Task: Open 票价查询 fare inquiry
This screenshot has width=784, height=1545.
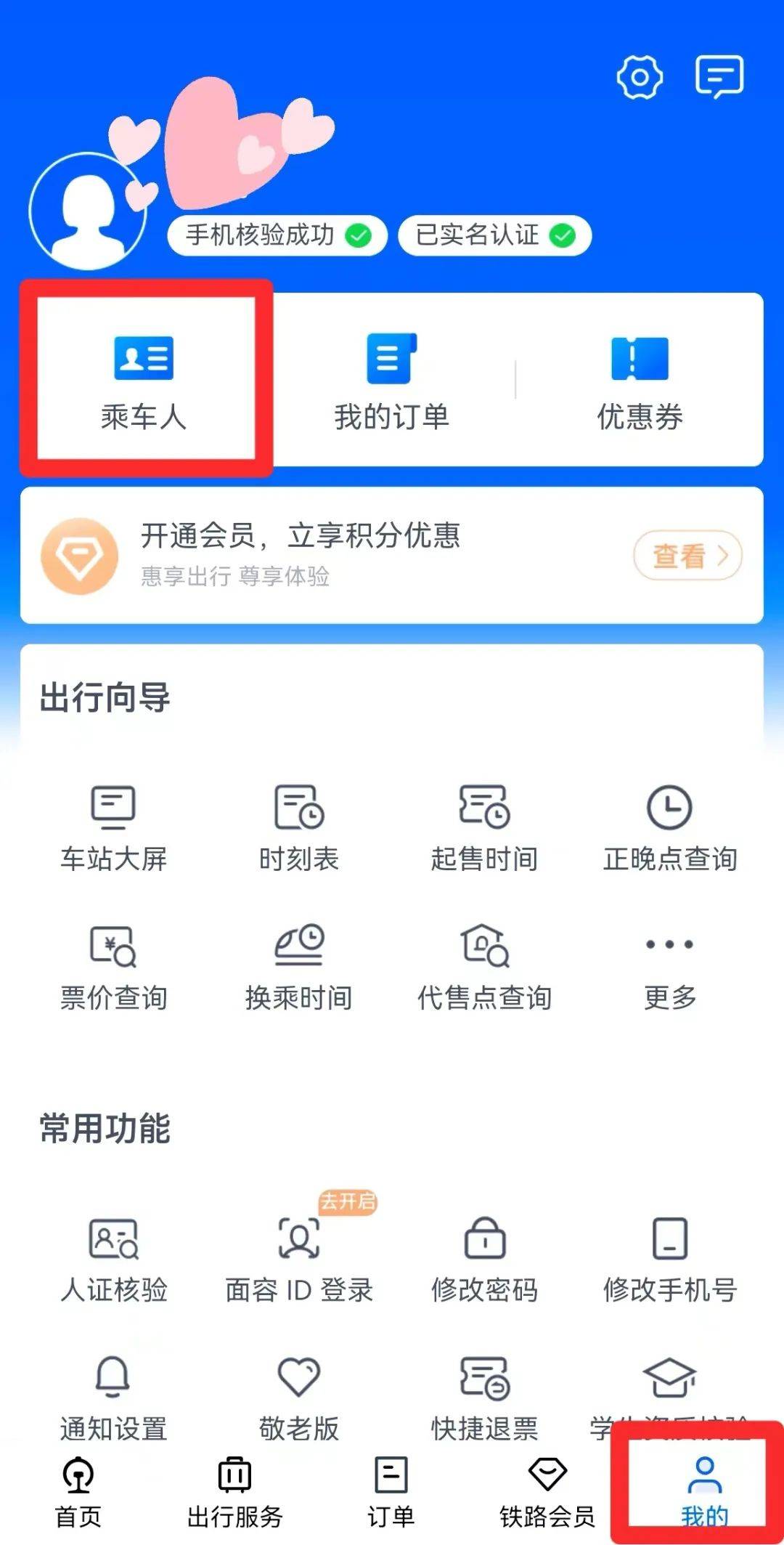Action: (113, 966)
